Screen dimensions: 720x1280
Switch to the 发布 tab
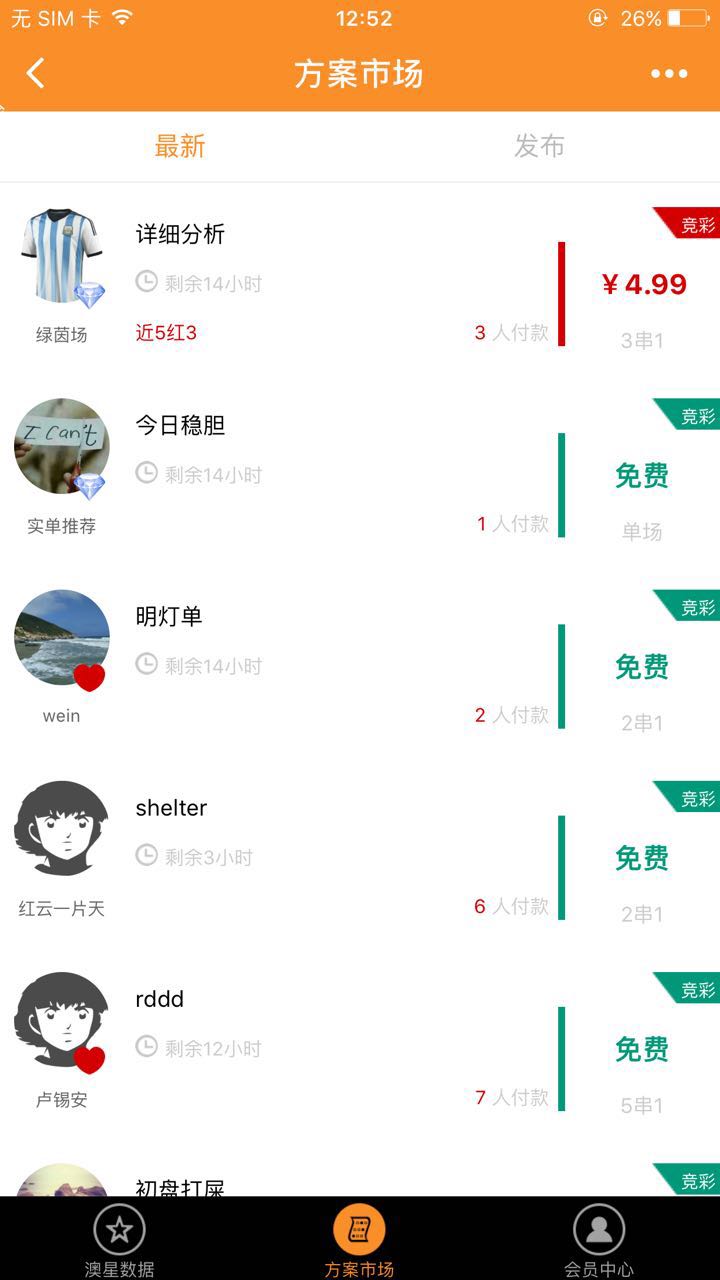(540, 146)
